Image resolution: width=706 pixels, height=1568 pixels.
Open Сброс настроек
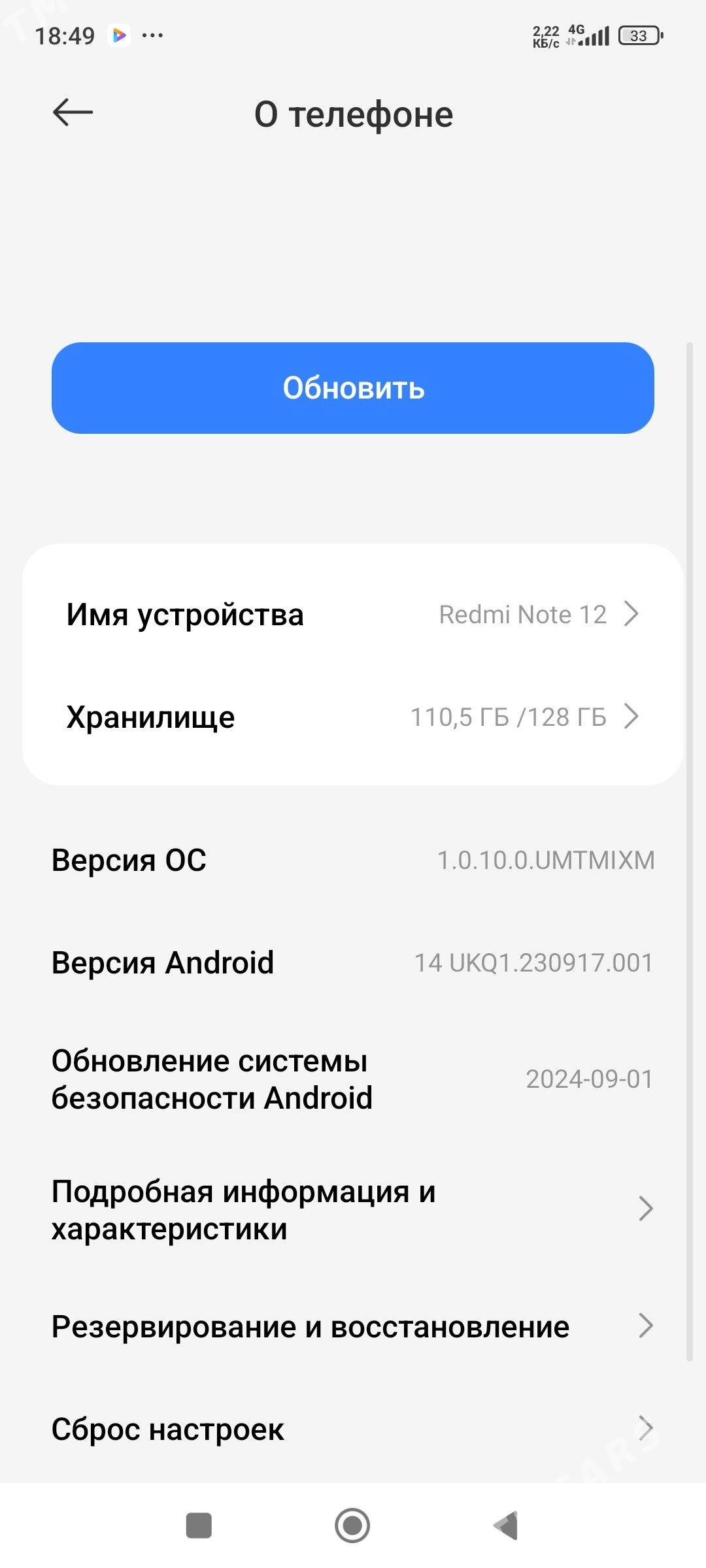tap(353, 1429)
